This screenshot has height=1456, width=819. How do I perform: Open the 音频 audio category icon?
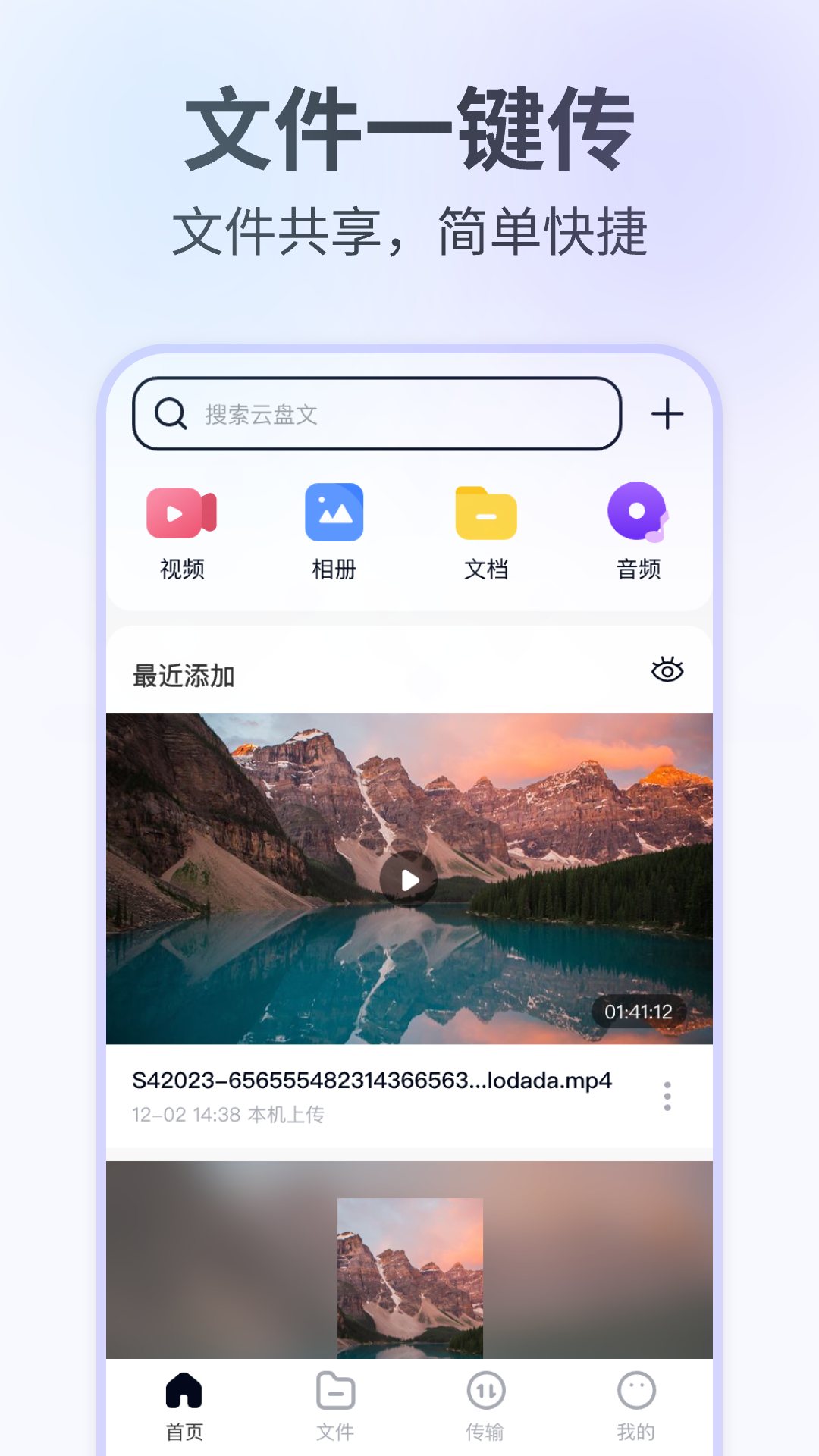(636, 513)
